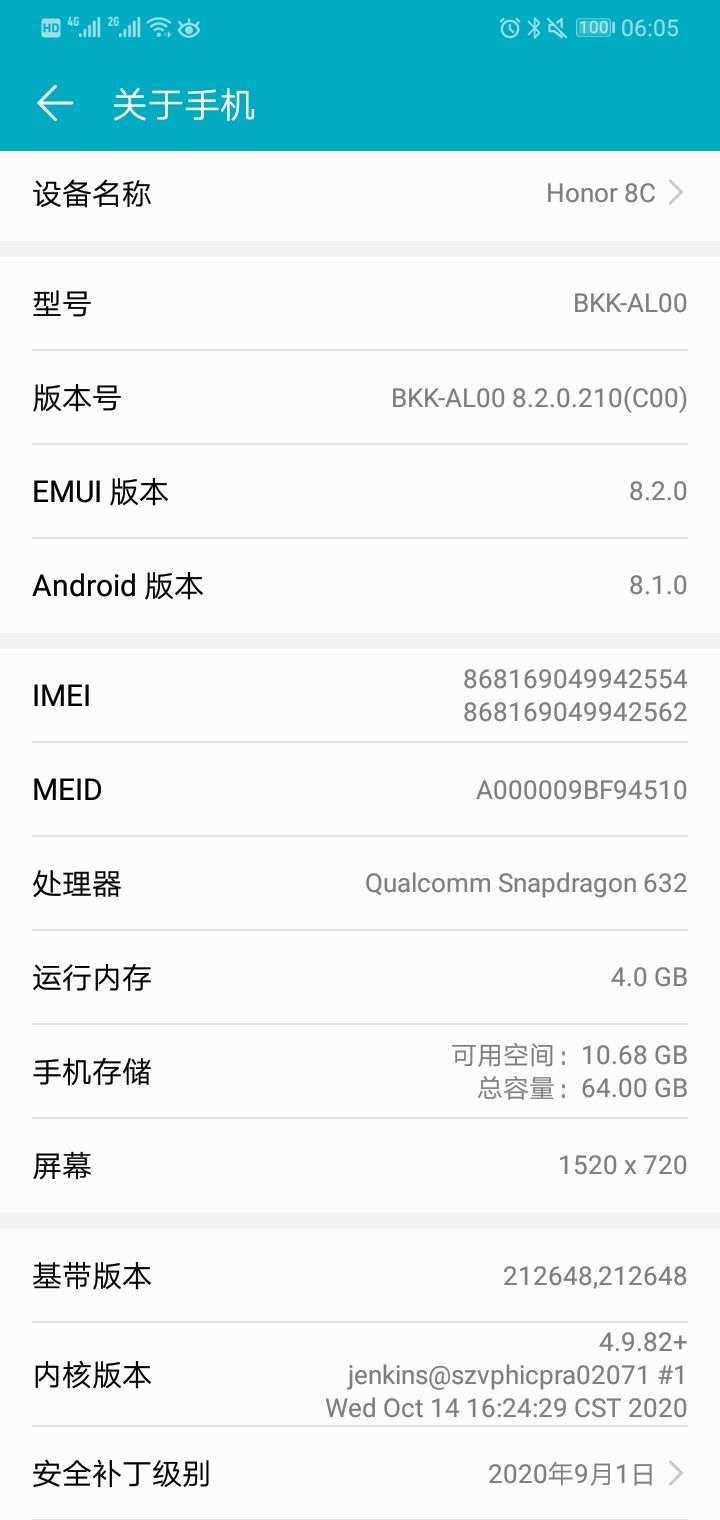Open the 设备名称 Honor 8C row
This screenshot has height=1520, width=720.
[360, 194]
